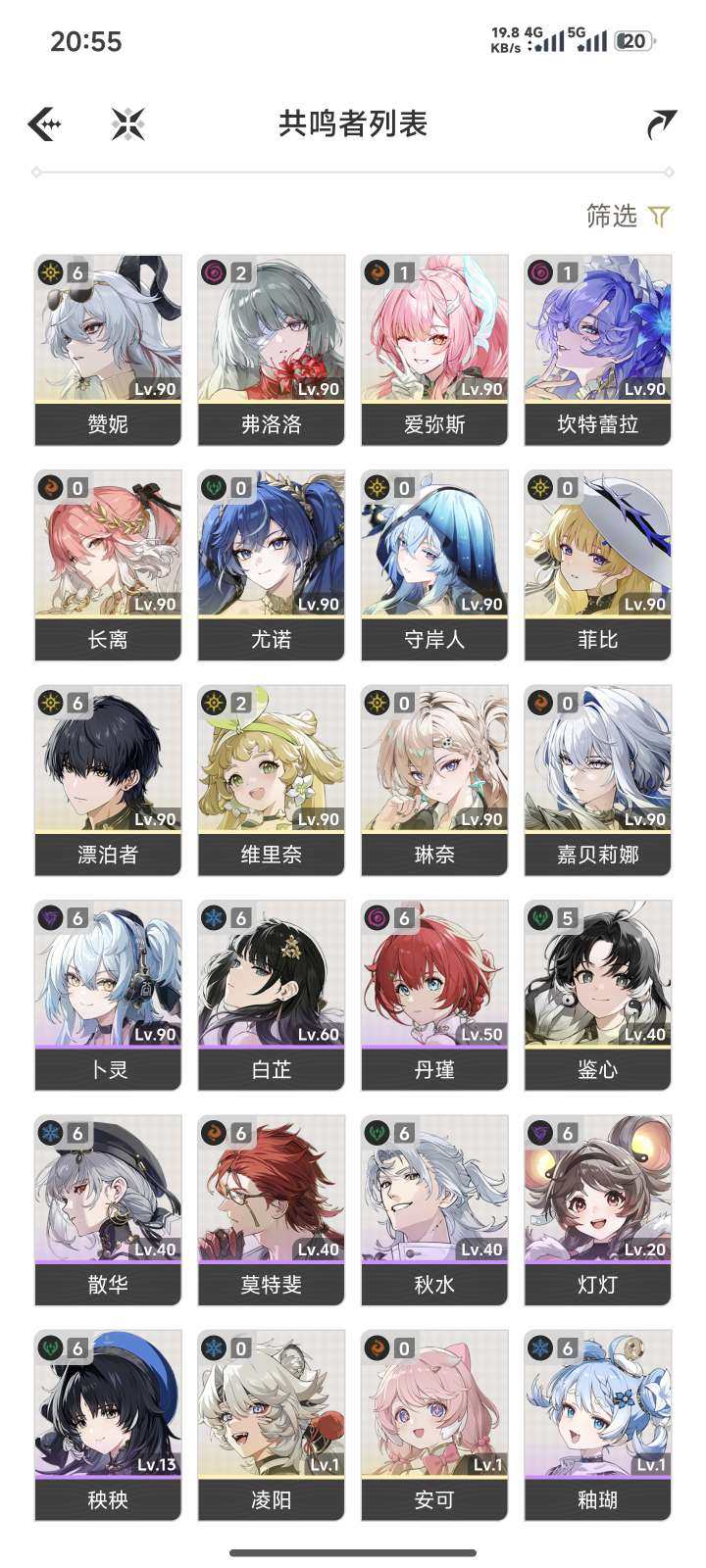Viewport: 706px width, 1568px height.
Task: View 守岸人 character details
Action: (x=434, y=565)
